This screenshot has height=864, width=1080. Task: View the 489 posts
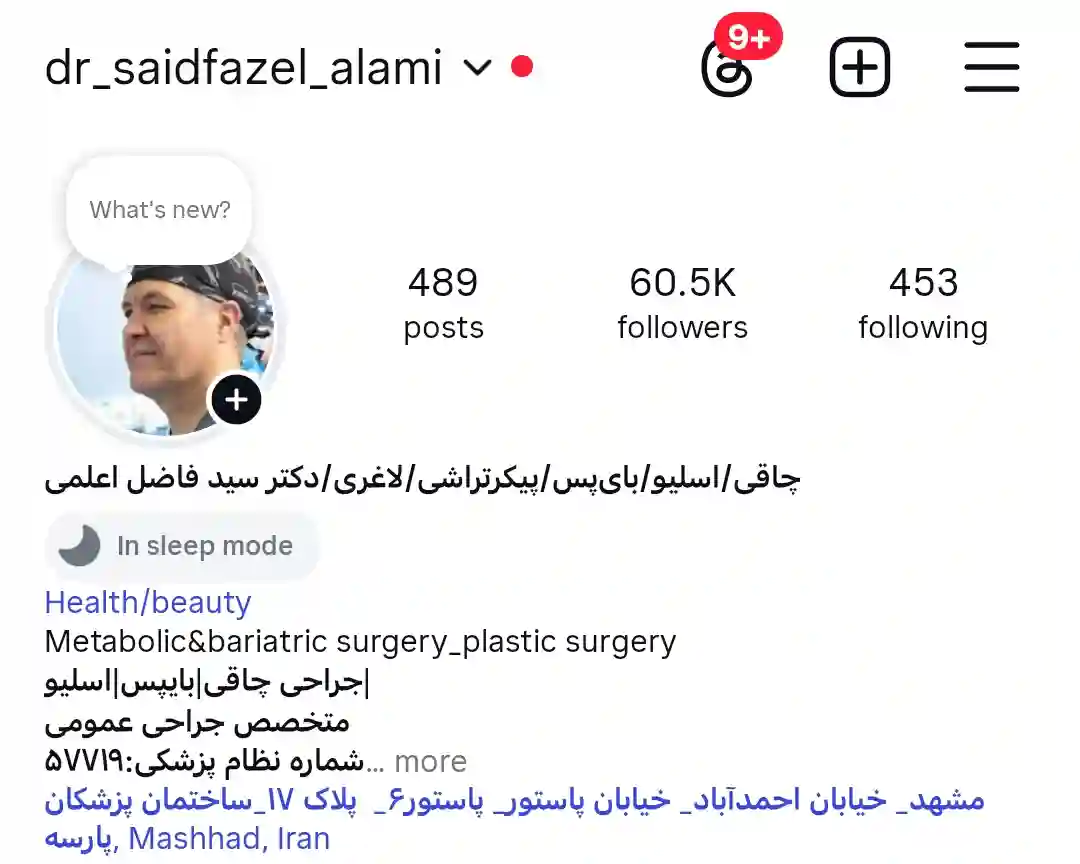(443, 303)
